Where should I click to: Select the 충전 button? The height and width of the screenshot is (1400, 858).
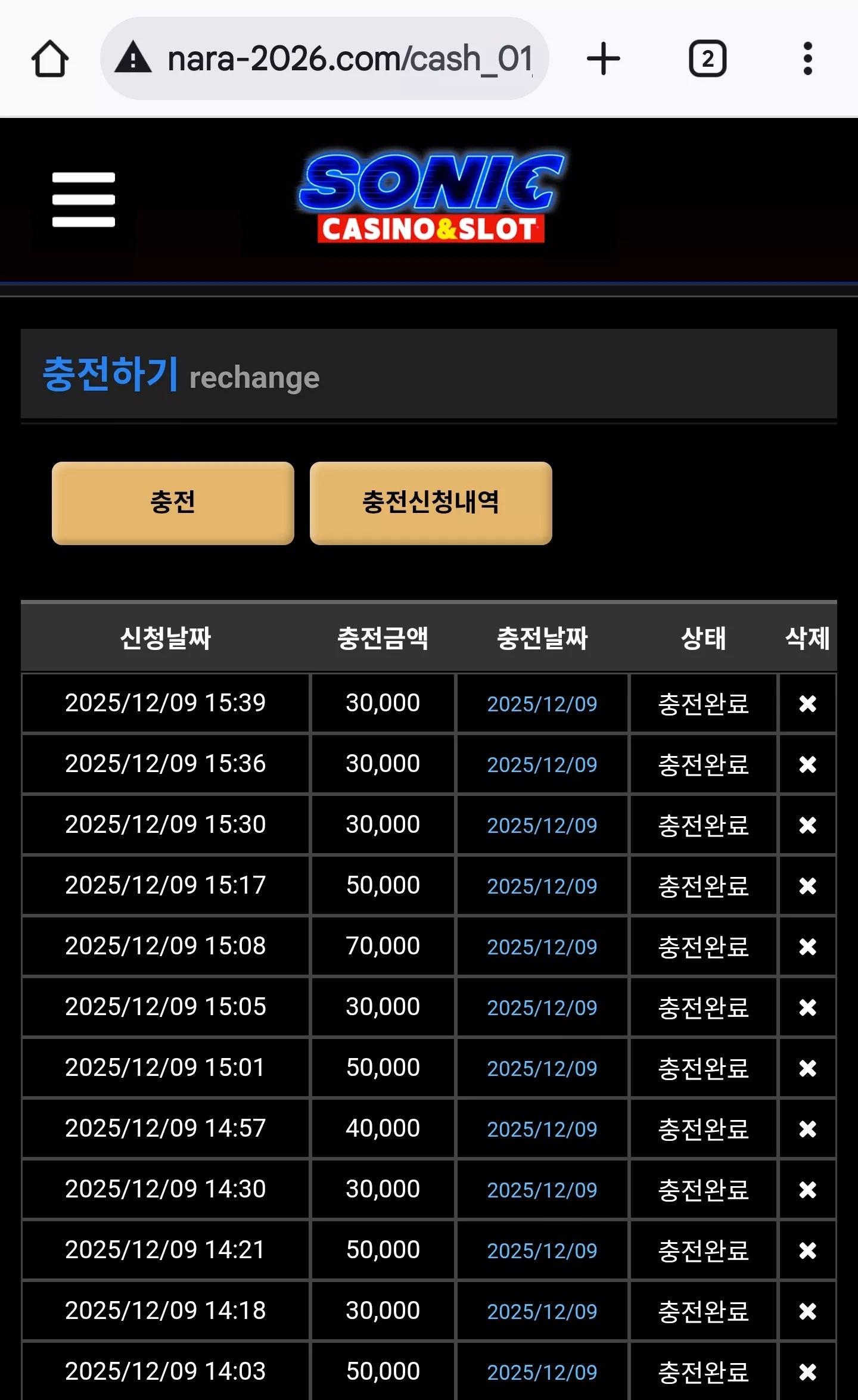point(173,503)
